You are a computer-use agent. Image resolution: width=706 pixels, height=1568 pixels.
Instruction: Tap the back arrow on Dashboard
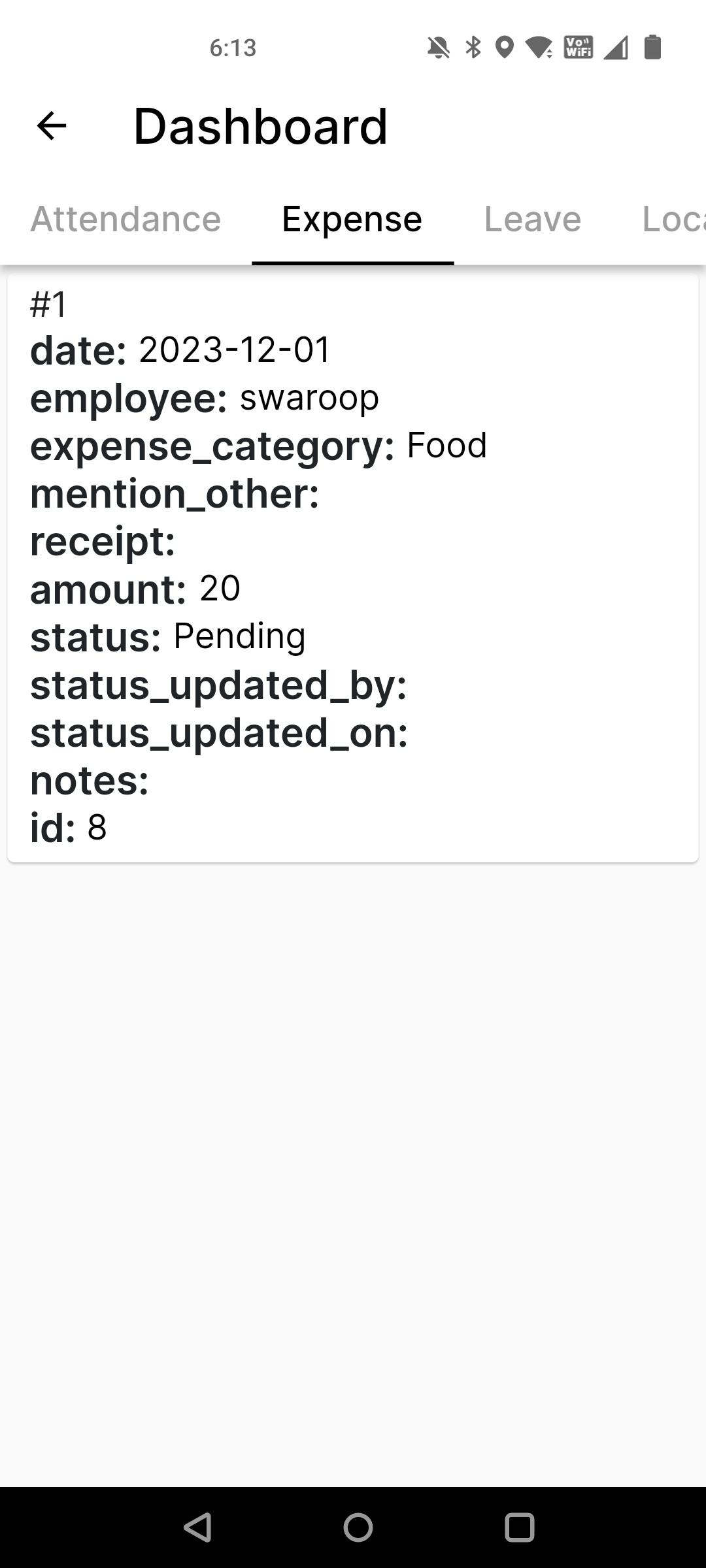click(50, 125)
